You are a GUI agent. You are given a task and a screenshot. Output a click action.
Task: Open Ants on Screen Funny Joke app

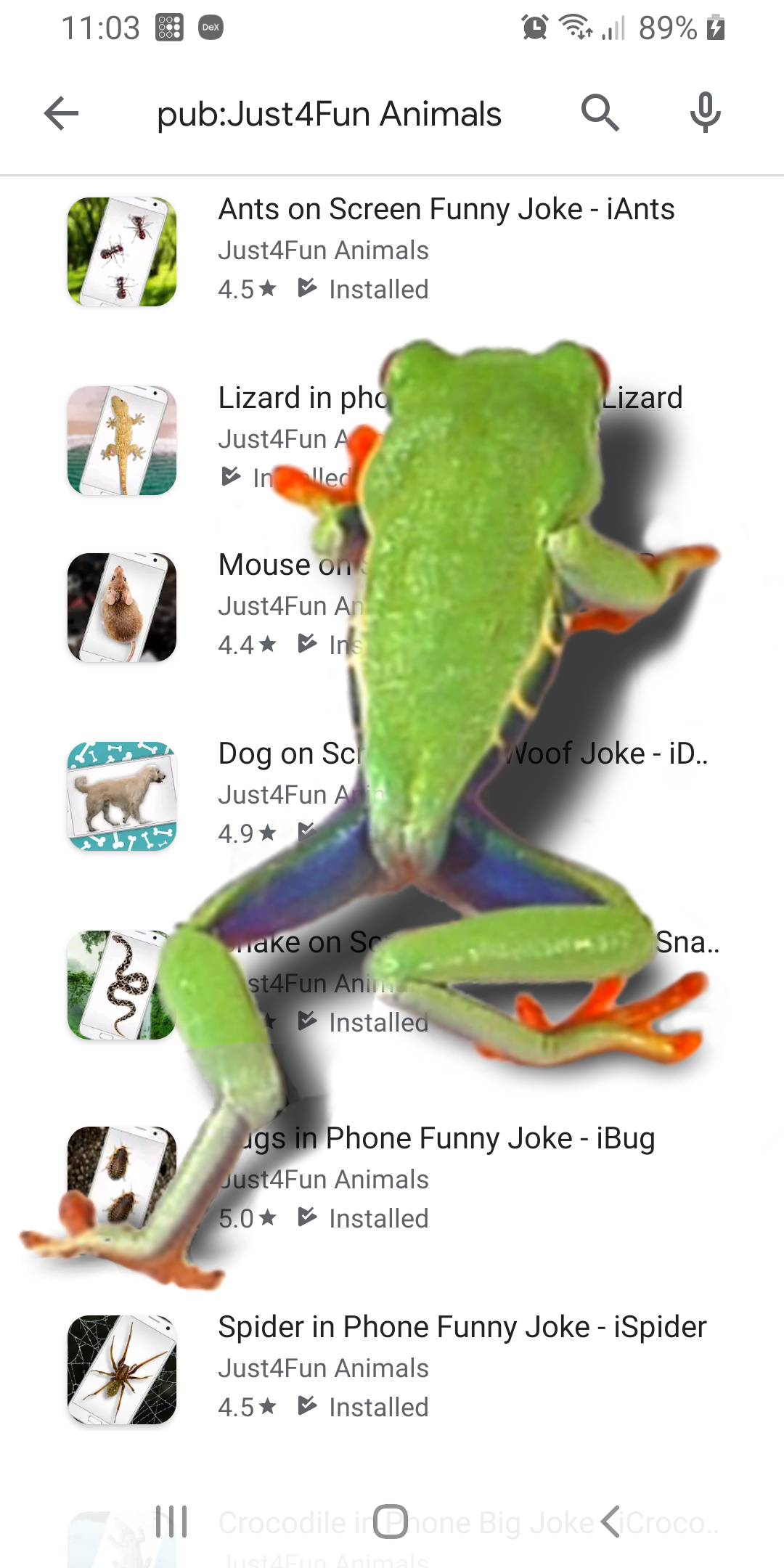point(446,210)
